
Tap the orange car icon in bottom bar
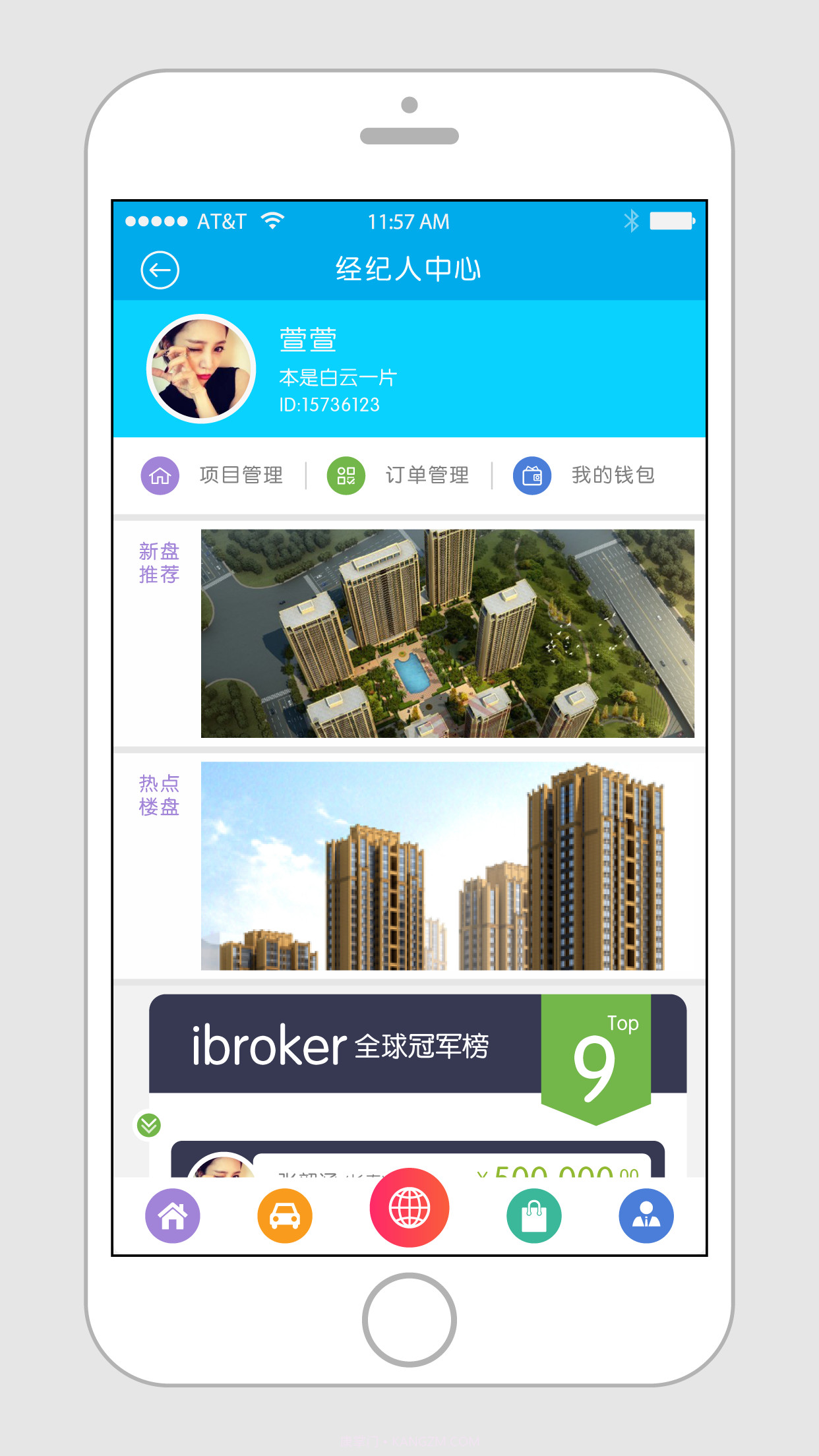[x=284, y=1217]
